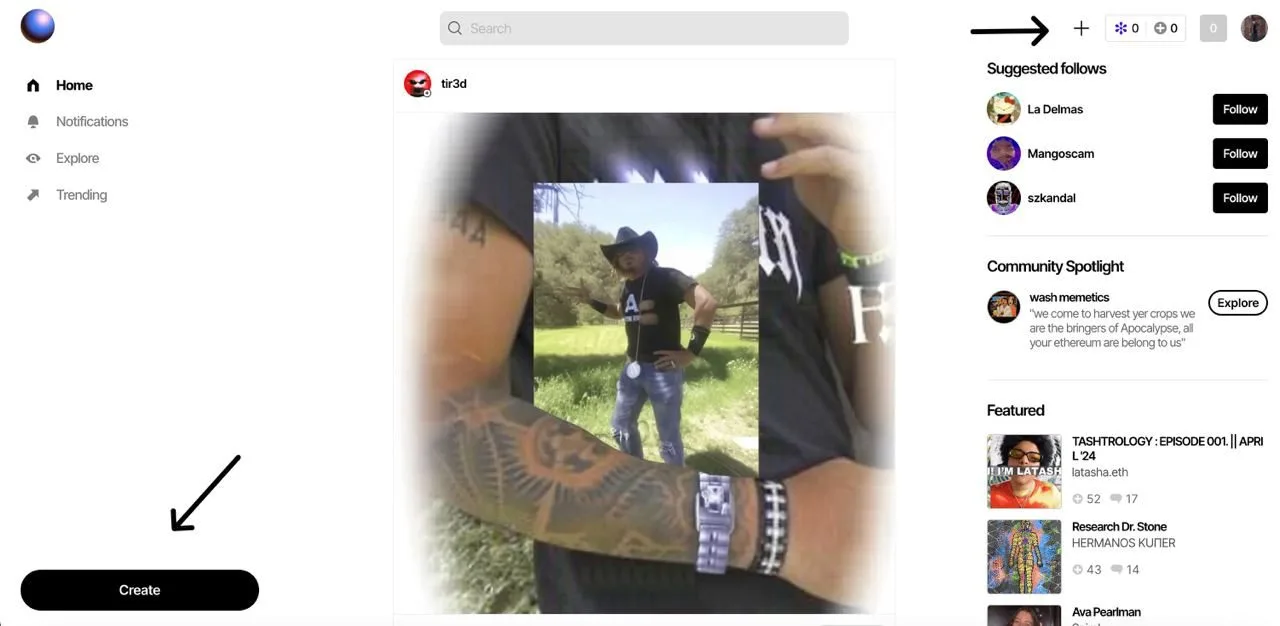
Task: Tap the black Create button
Action: point(139,590)
